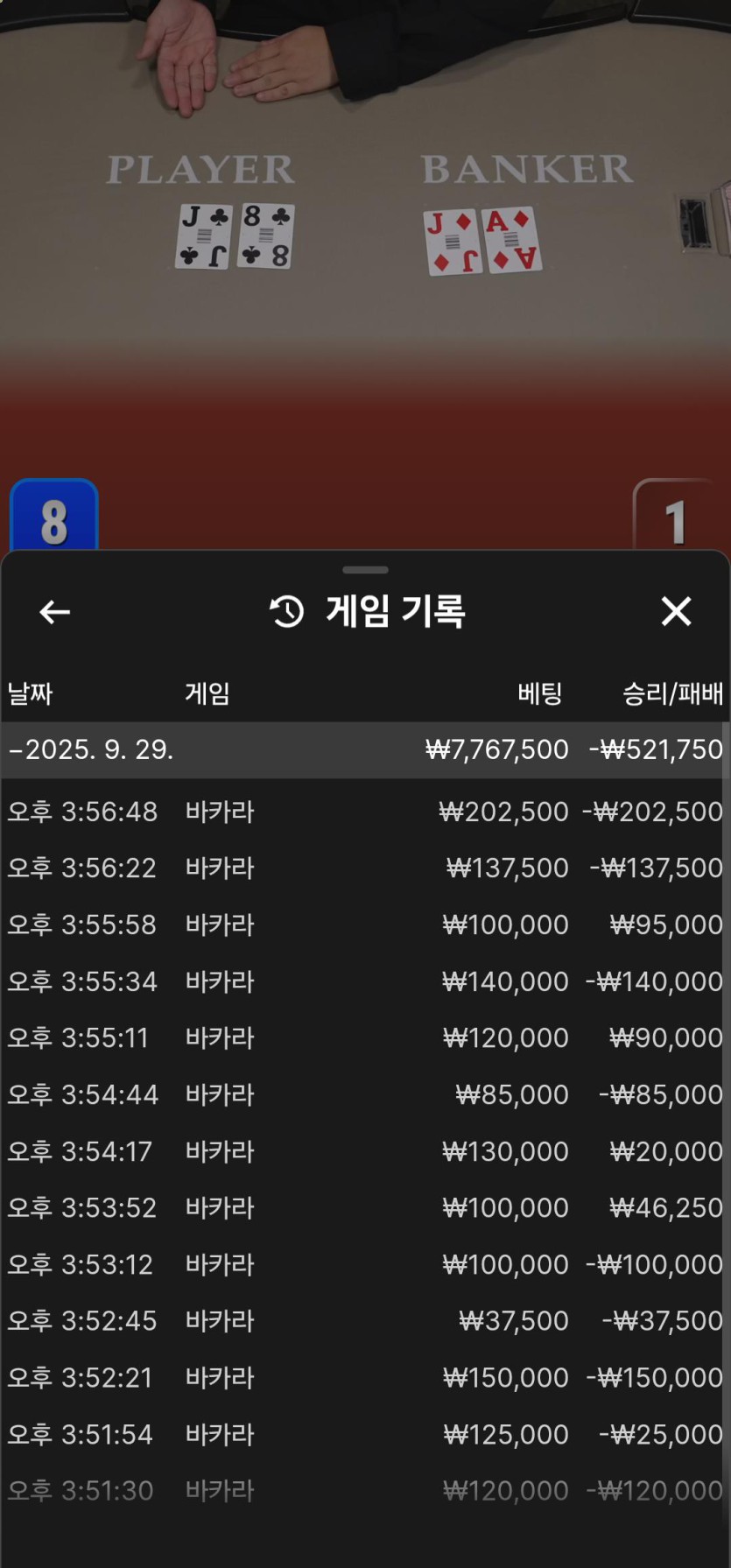View the 3:53:52 바카라 game record
The image size is (731, 1568).
tap(365, 1207)
